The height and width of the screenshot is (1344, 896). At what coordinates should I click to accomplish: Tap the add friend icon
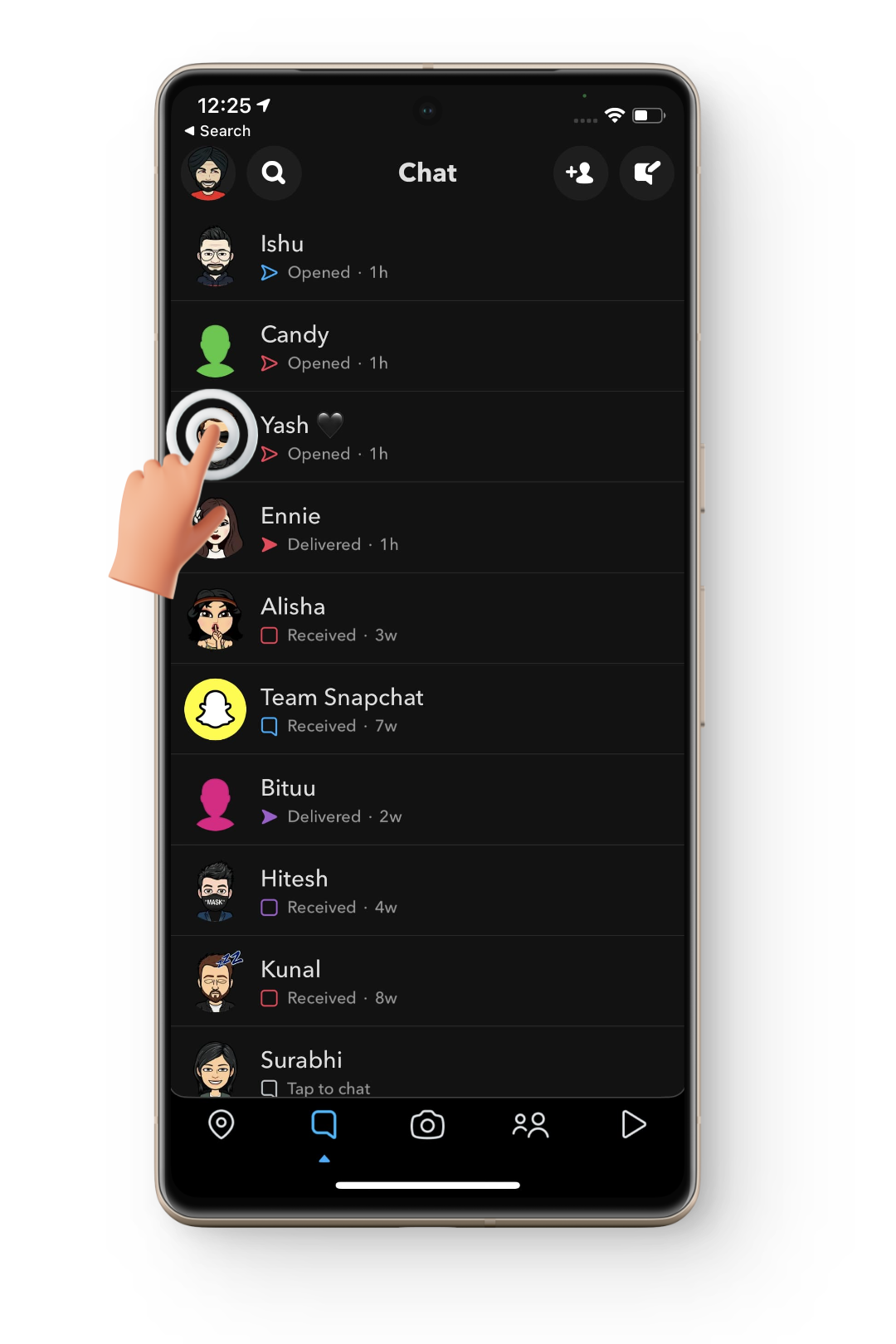[x=580, y=173]
